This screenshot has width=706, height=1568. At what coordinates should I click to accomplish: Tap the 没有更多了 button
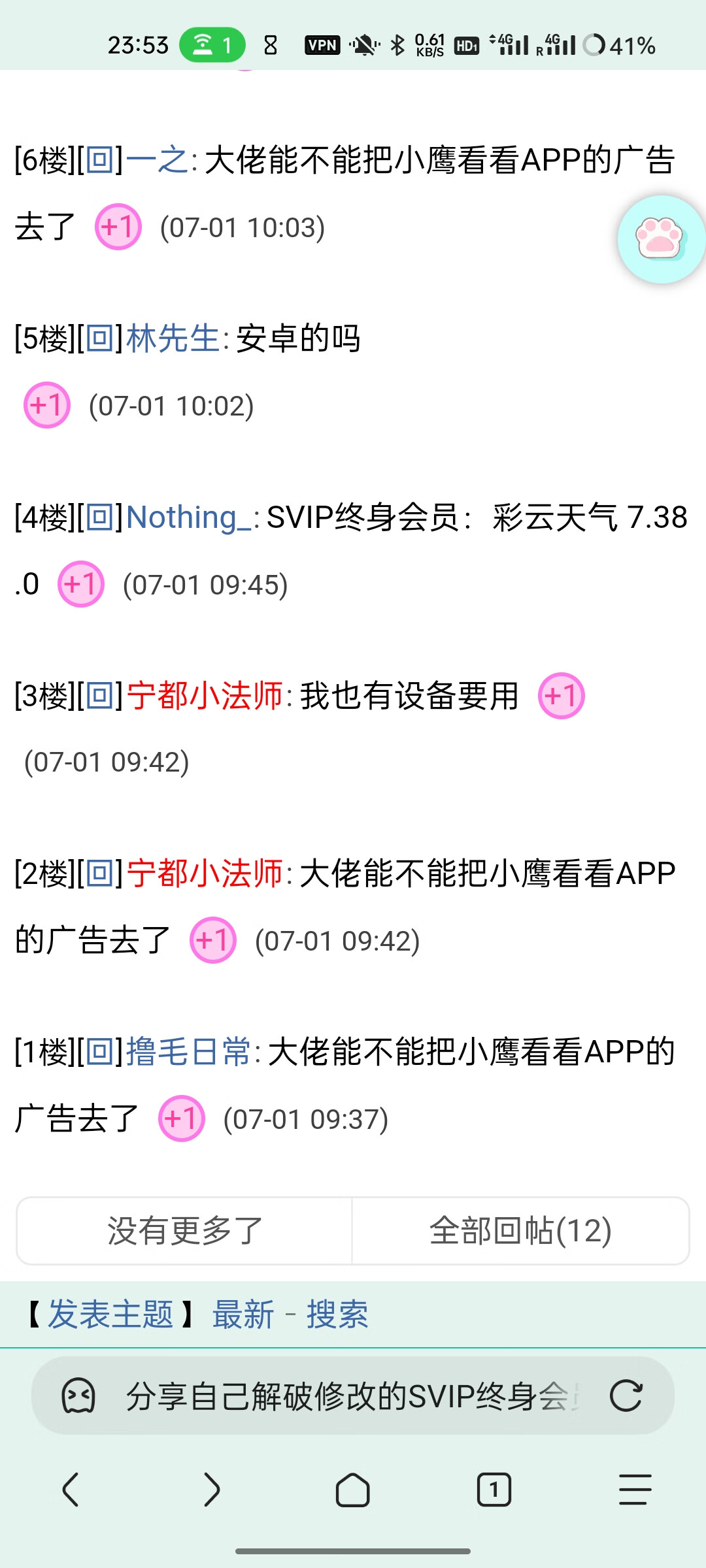[184, 1231]
